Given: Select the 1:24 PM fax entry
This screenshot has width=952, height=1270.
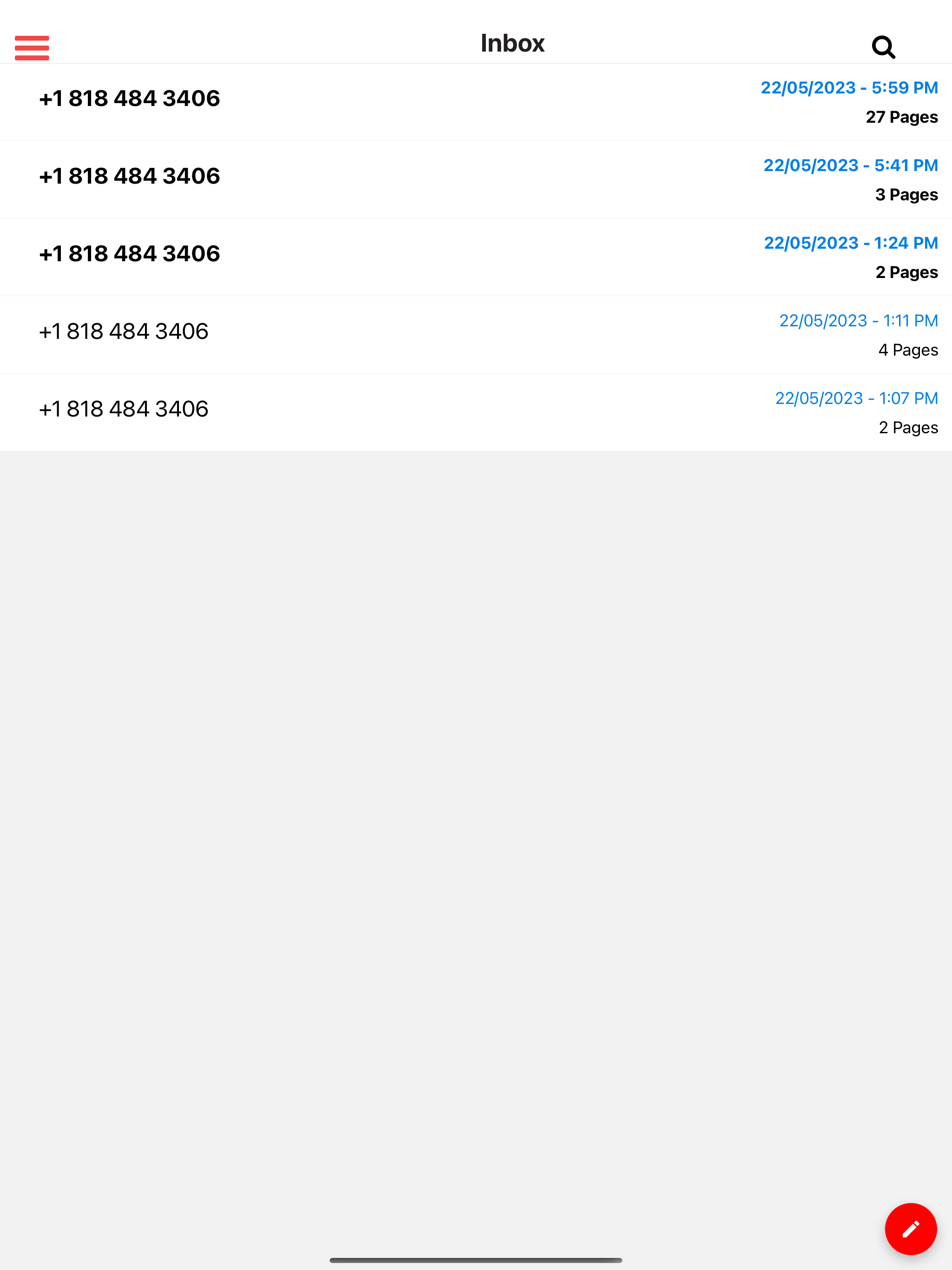Looking at the screenshot, I should pos(476,257).
